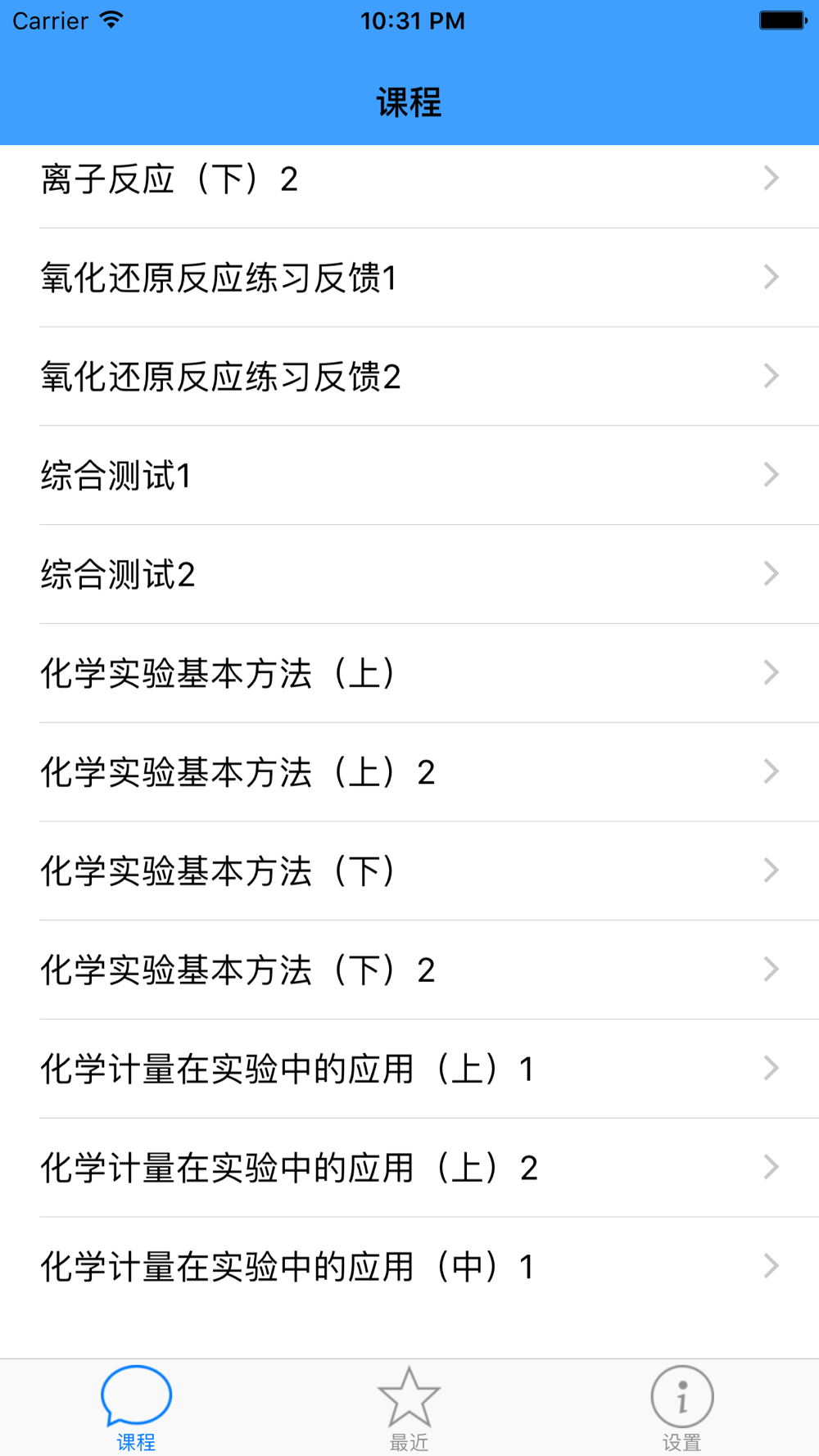This screenshot has width=819, height=1456.
Task: View 化学实验基本方法（下）
Action: (409, 871)
